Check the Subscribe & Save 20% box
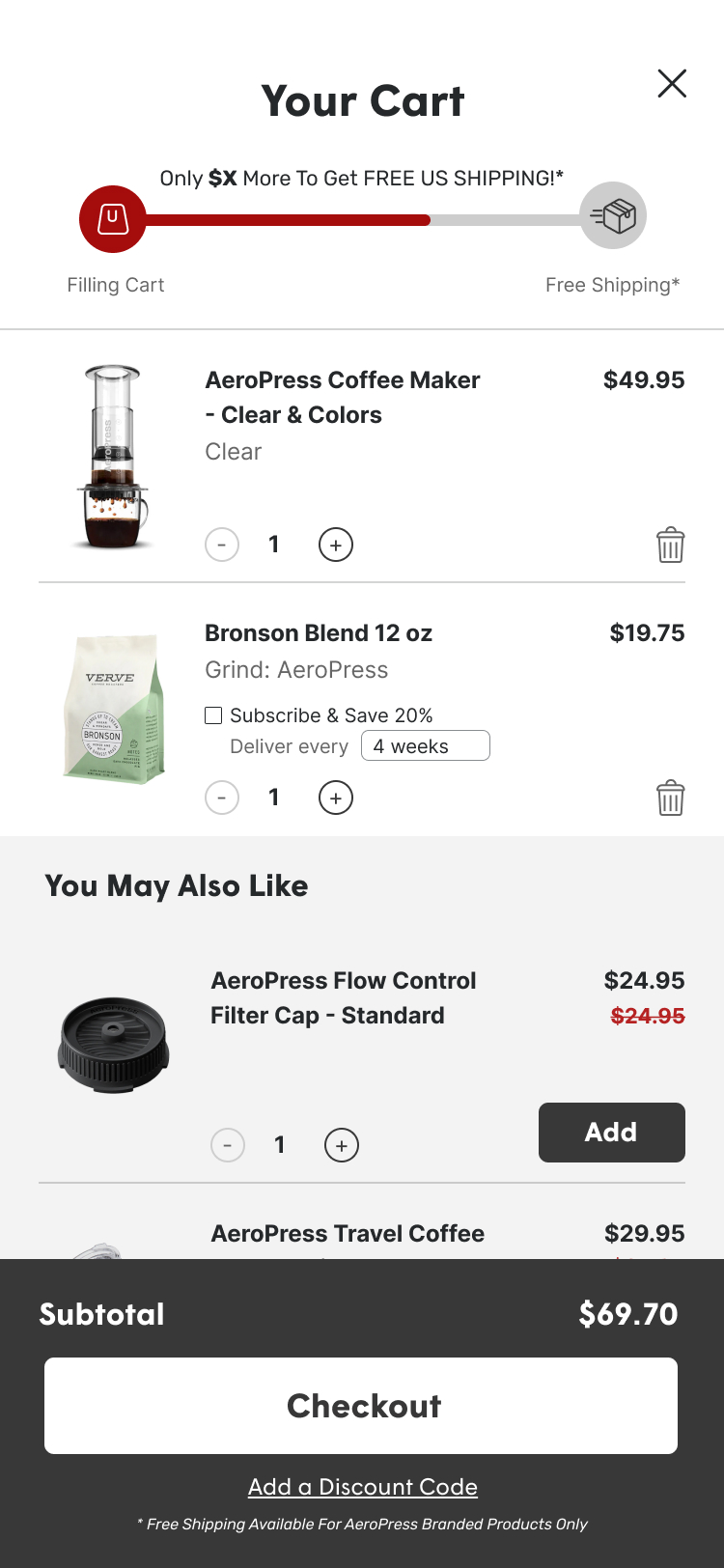This screenshot has height=1568, width=724. pyautogui.click(x=213, y=715)
